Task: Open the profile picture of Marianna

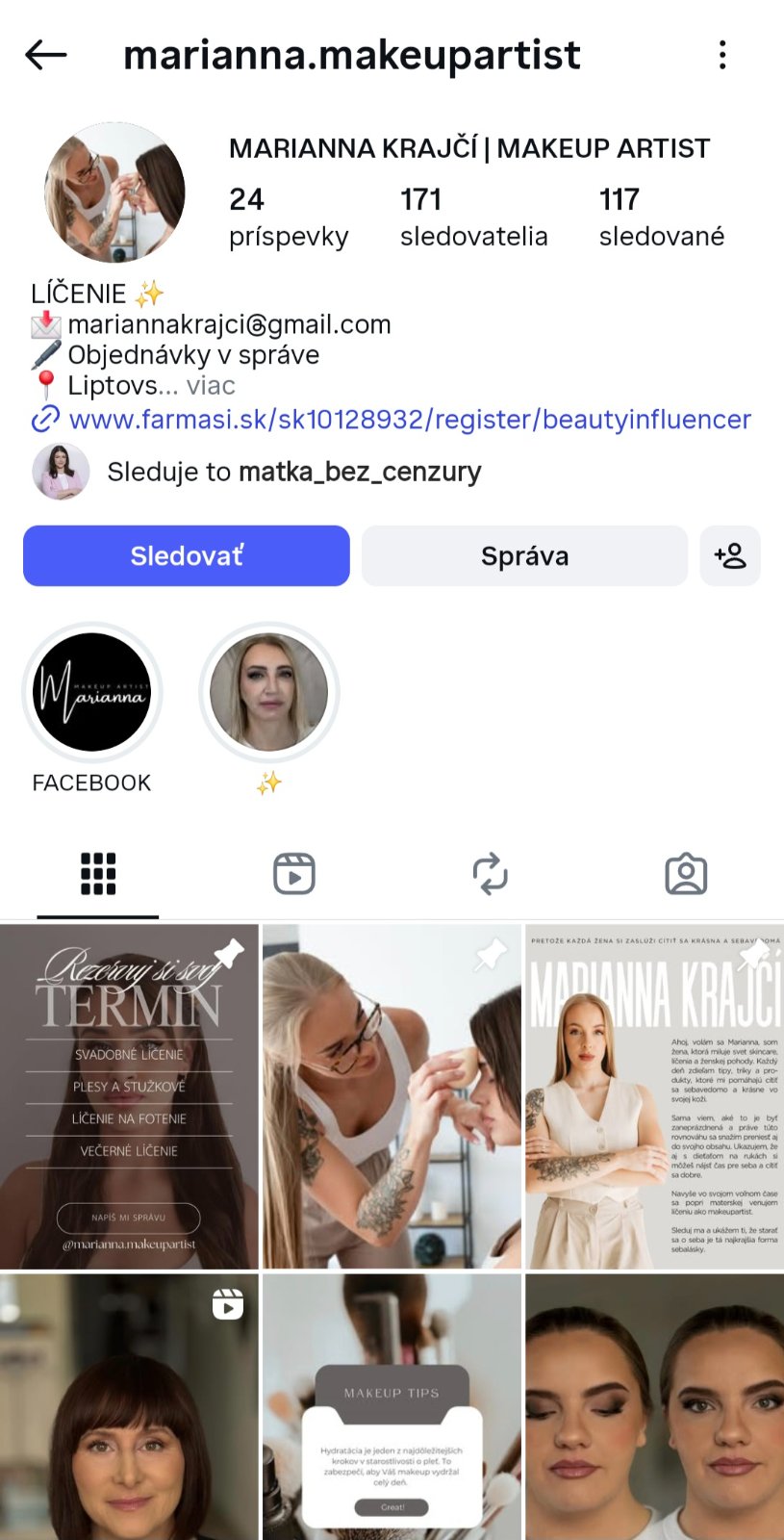Action: pos(114,192)
